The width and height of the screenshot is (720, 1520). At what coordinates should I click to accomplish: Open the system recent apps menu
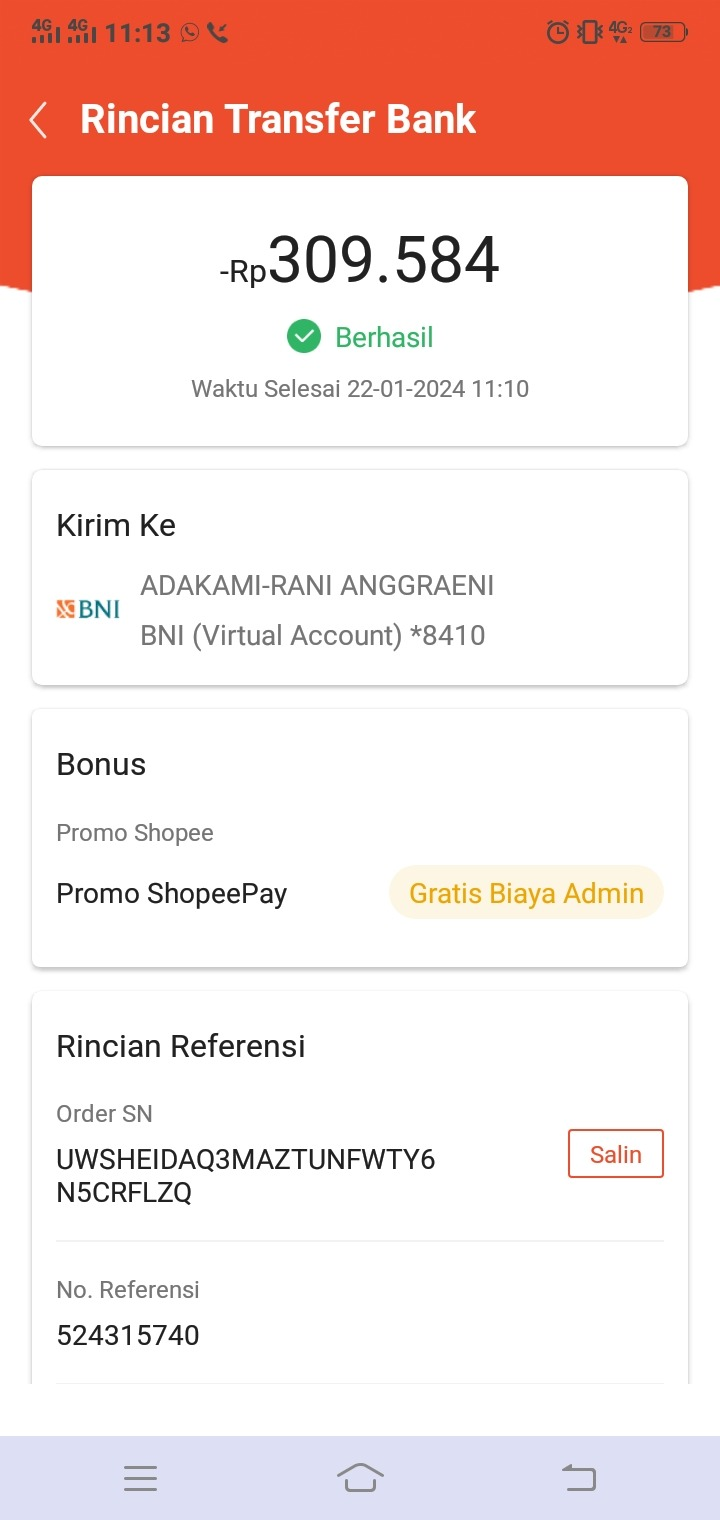[140, 1478]
